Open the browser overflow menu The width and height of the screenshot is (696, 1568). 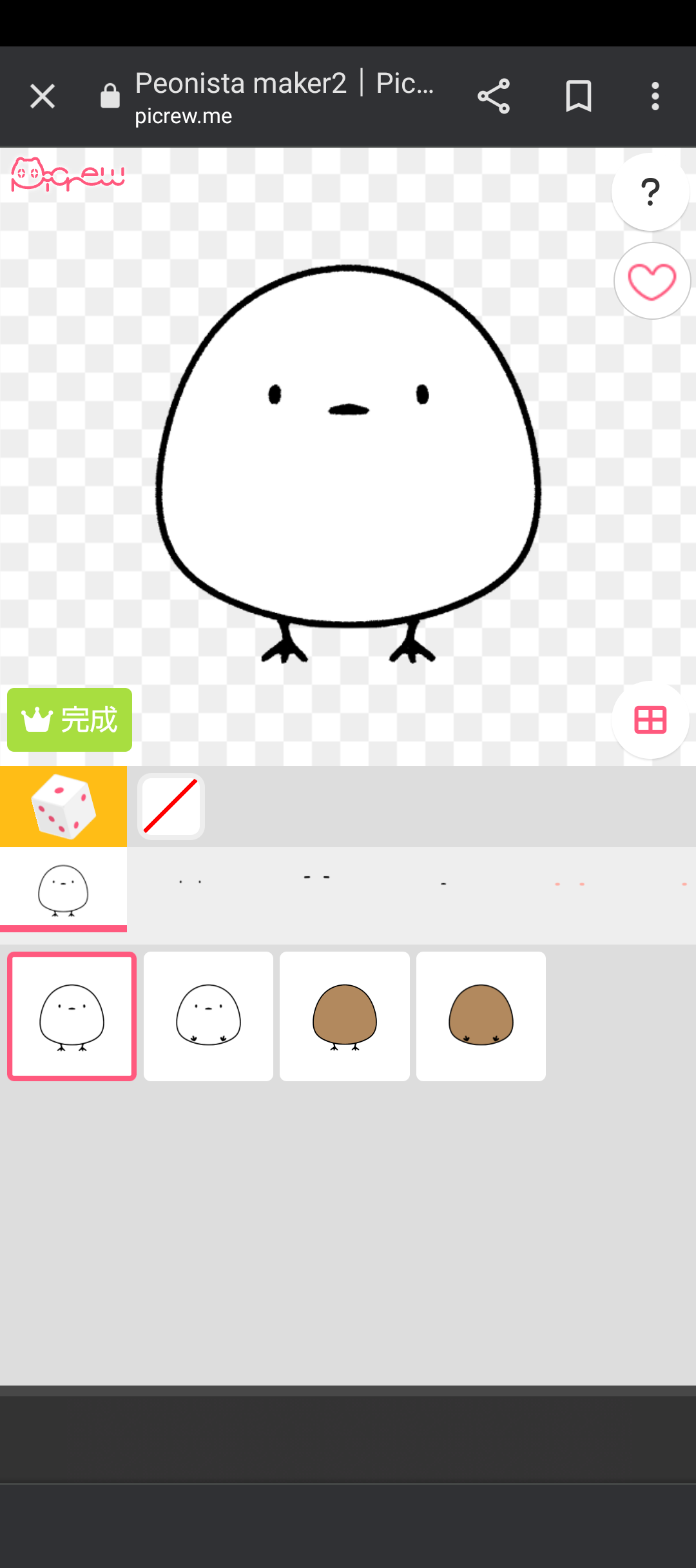[655, 97]
